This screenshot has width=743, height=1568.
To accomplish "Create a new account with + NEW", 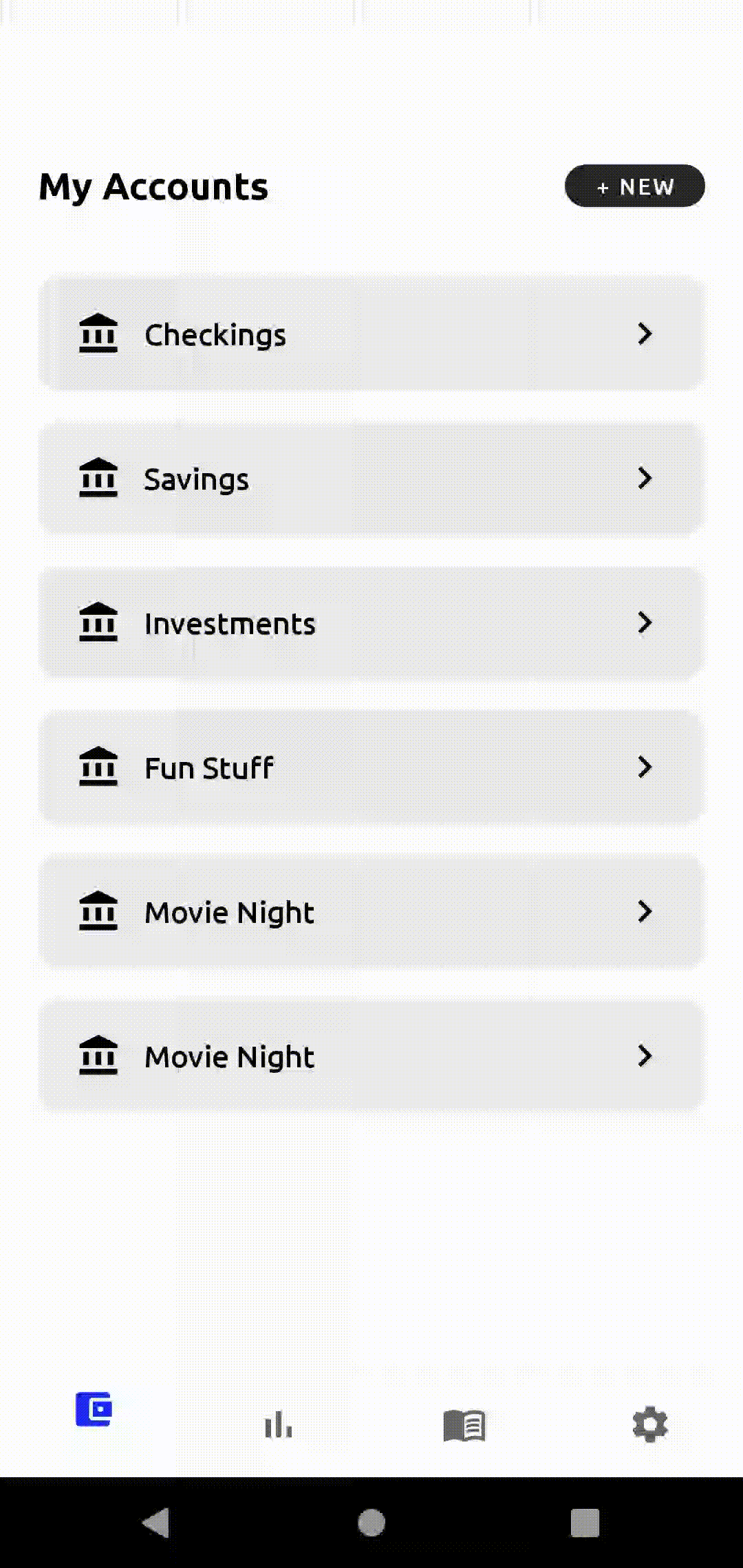I will coord(634,186).
